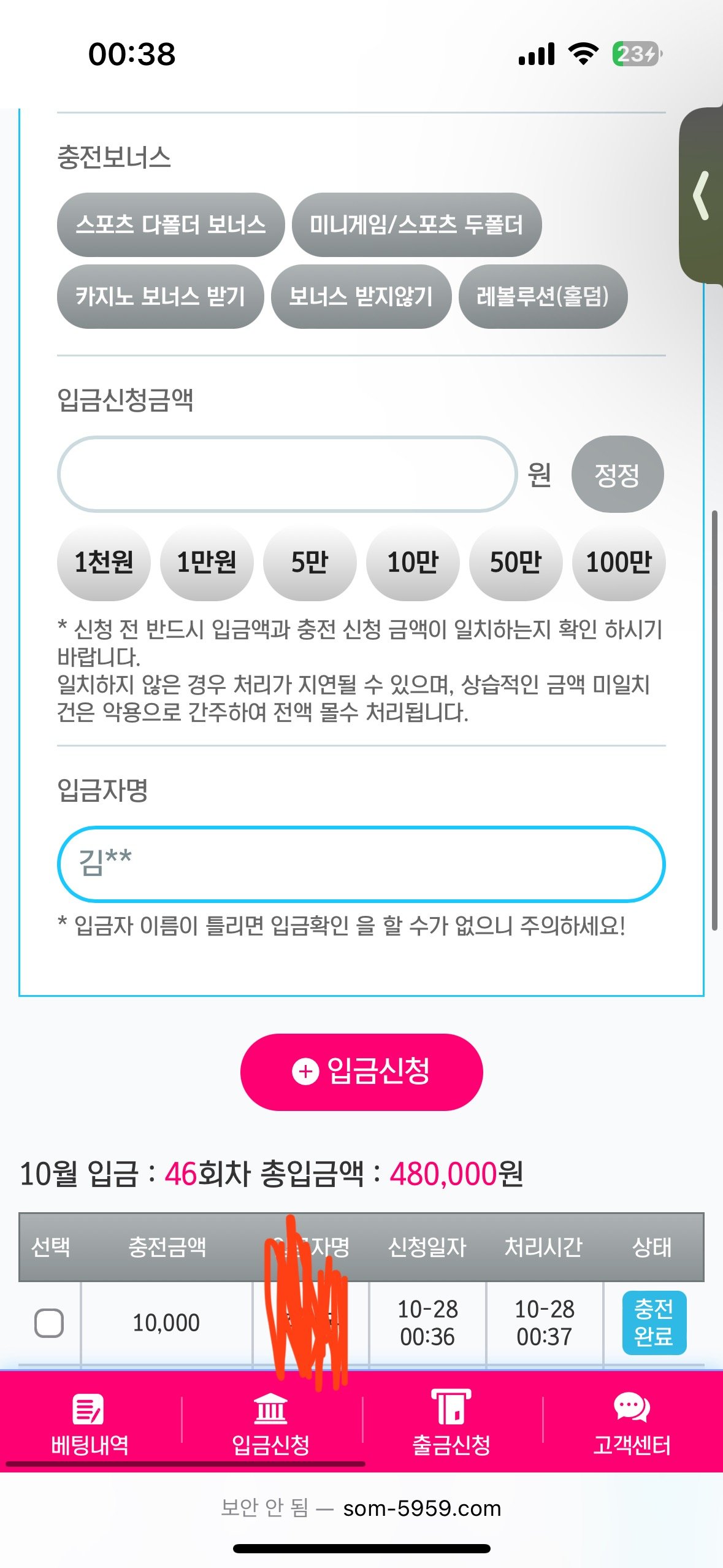Screen dimensions: 723x1568
Task: Select 카지노 보너스 받기 option
Action: click(160, 296)
